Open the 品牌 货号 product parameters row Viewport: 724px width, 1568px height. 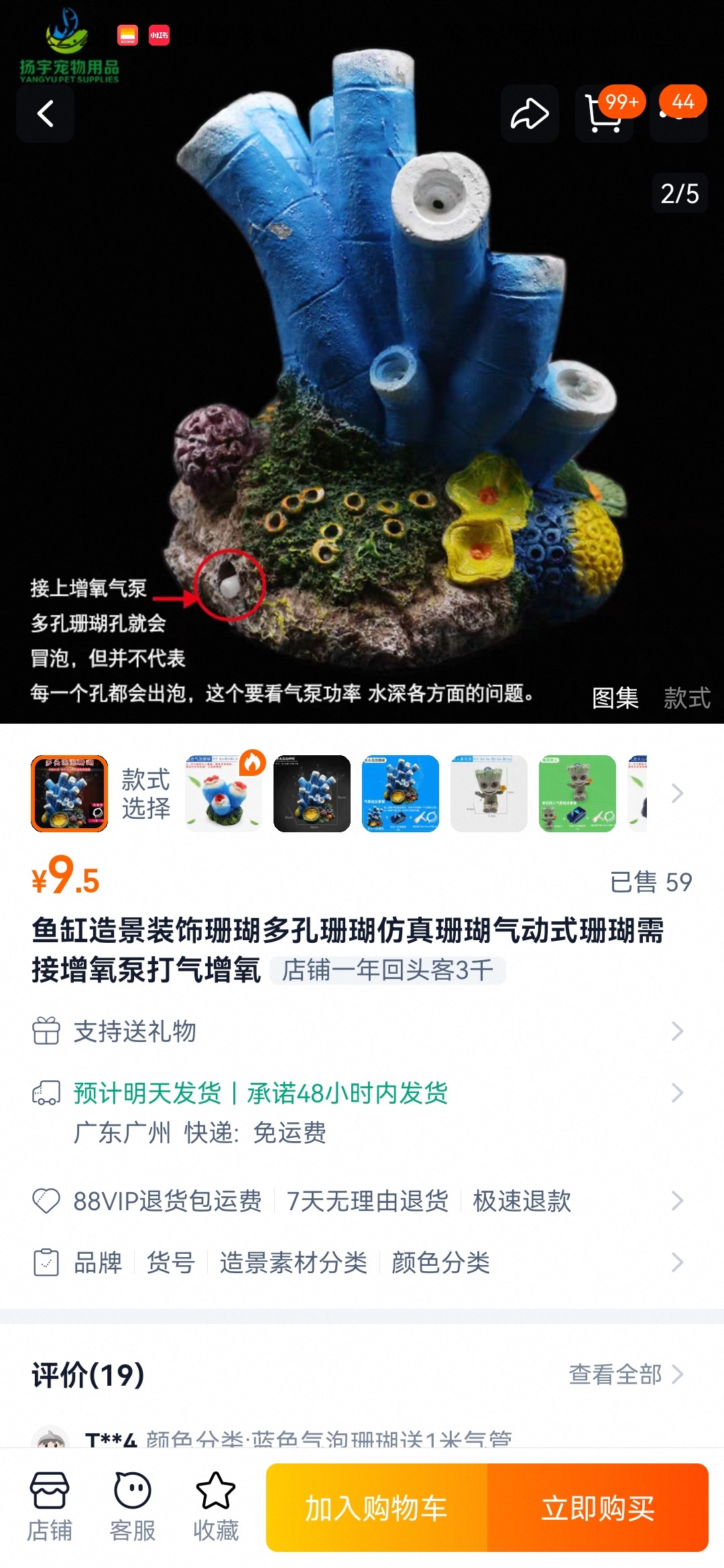[x=362, y=1262]
